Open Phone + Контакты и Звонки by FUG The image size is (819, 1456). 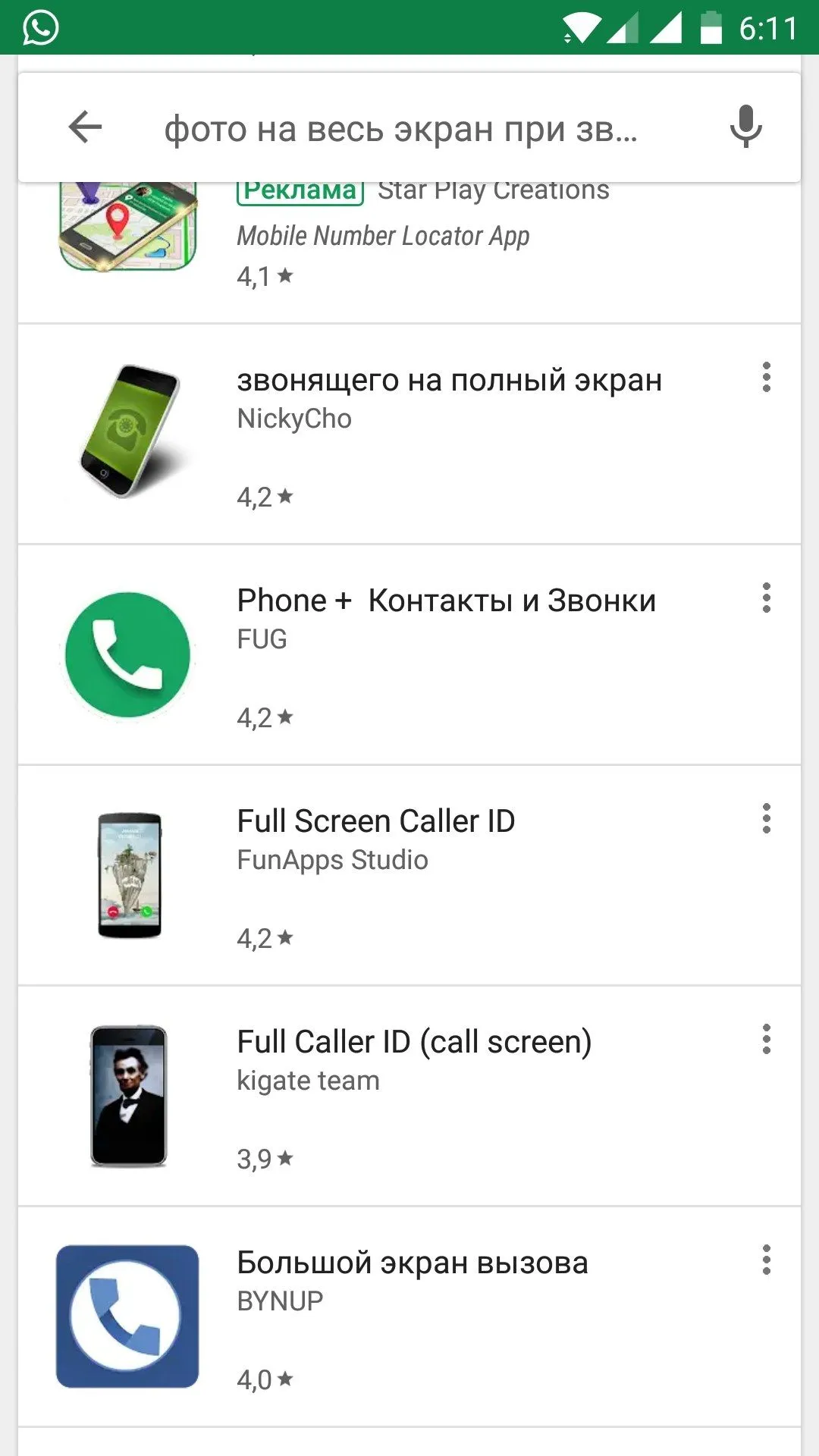tap(409, 654)
